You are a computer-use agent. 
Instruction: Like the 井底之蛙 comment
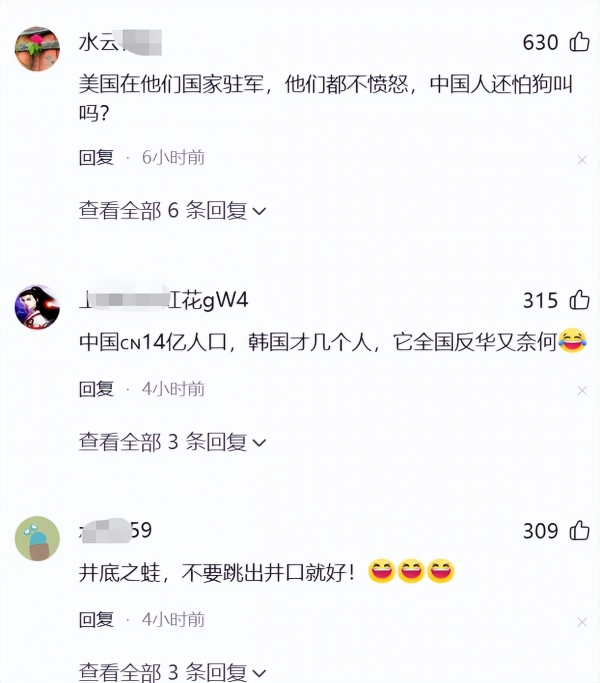point(579,531)
